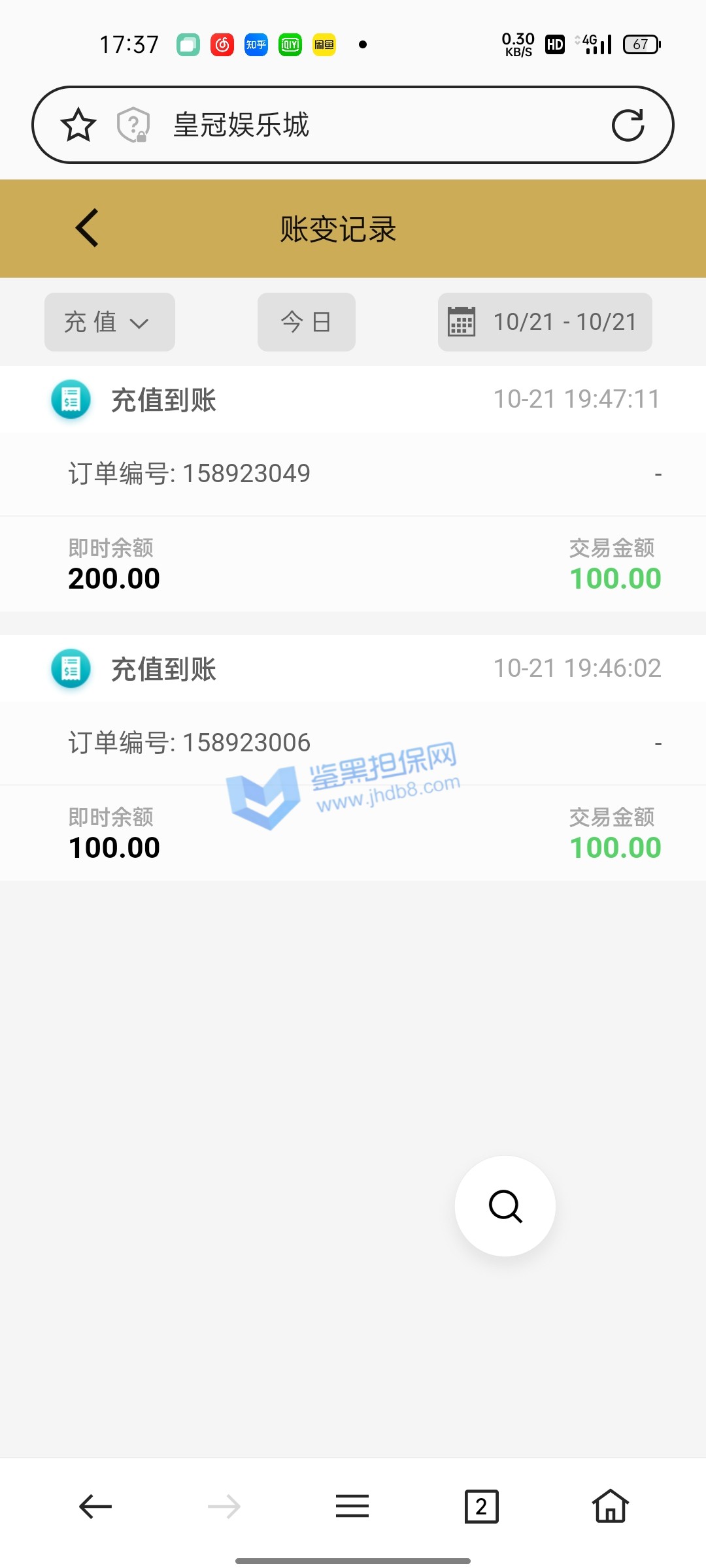This screenshot has height=1568, width=706.
Task: Tap the floating search button
Action: [505, 1206]
